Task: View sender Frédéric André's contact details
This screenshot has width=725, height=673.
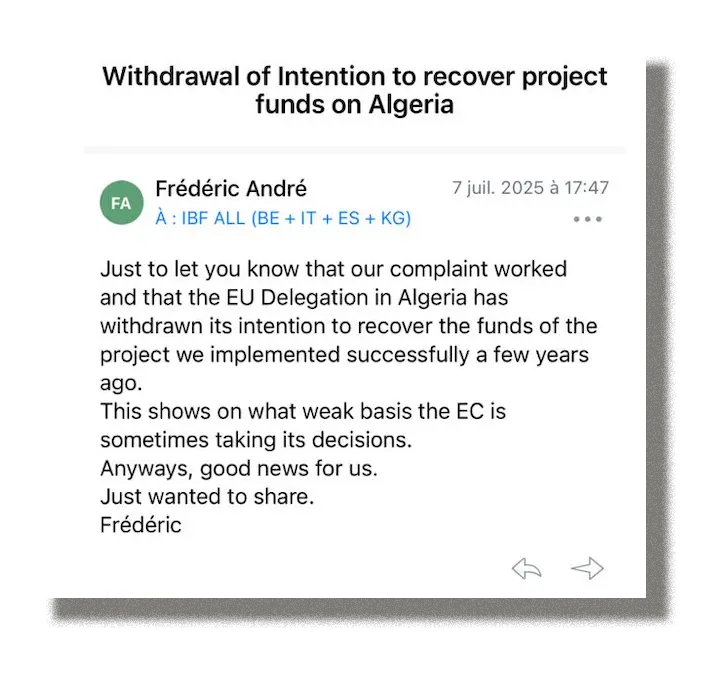Action: tap(231, 188)
